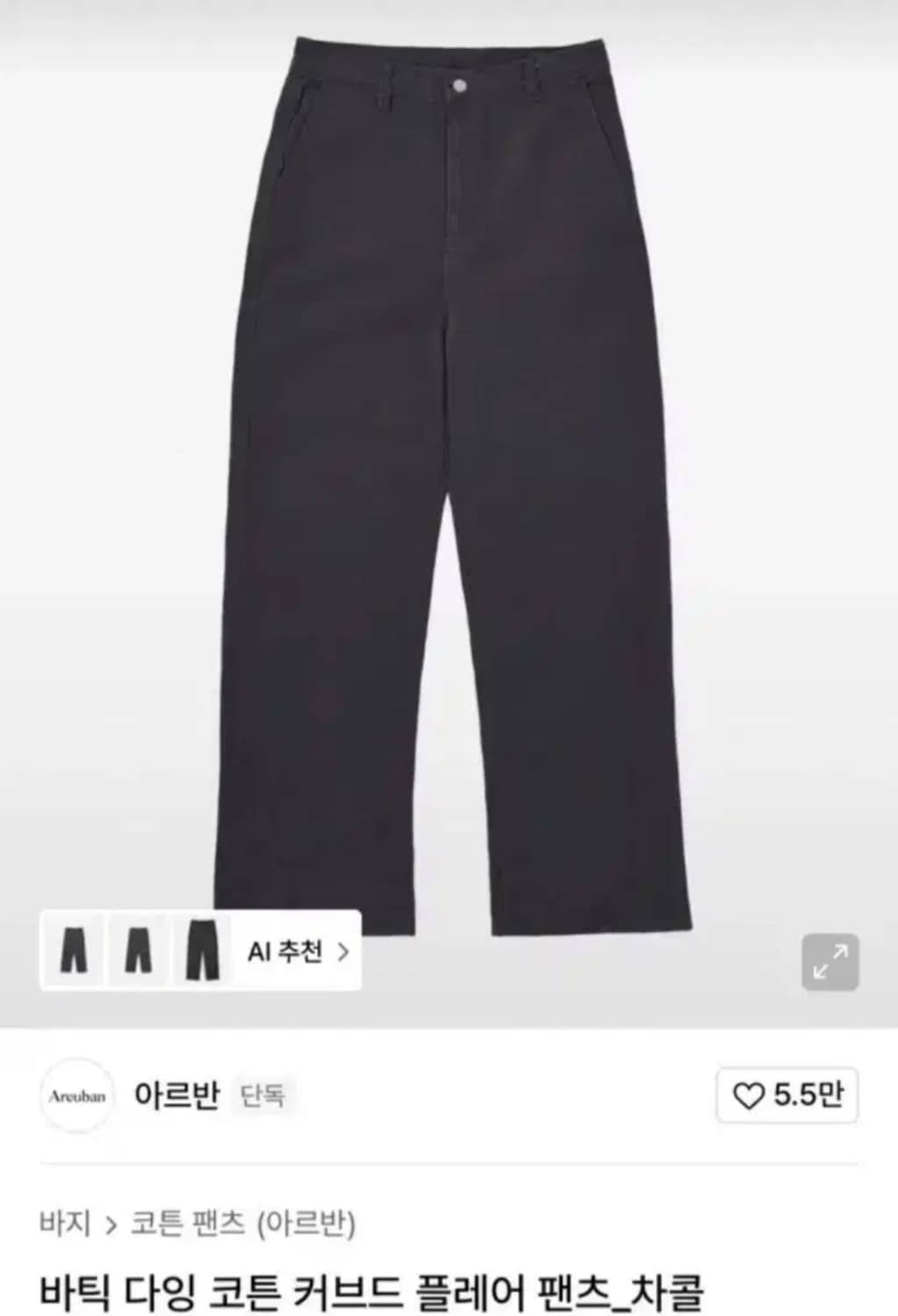The image size is (898, 1316).
Task: Select the second AI recommended pants thumbnail
Action: coord(137,953)
